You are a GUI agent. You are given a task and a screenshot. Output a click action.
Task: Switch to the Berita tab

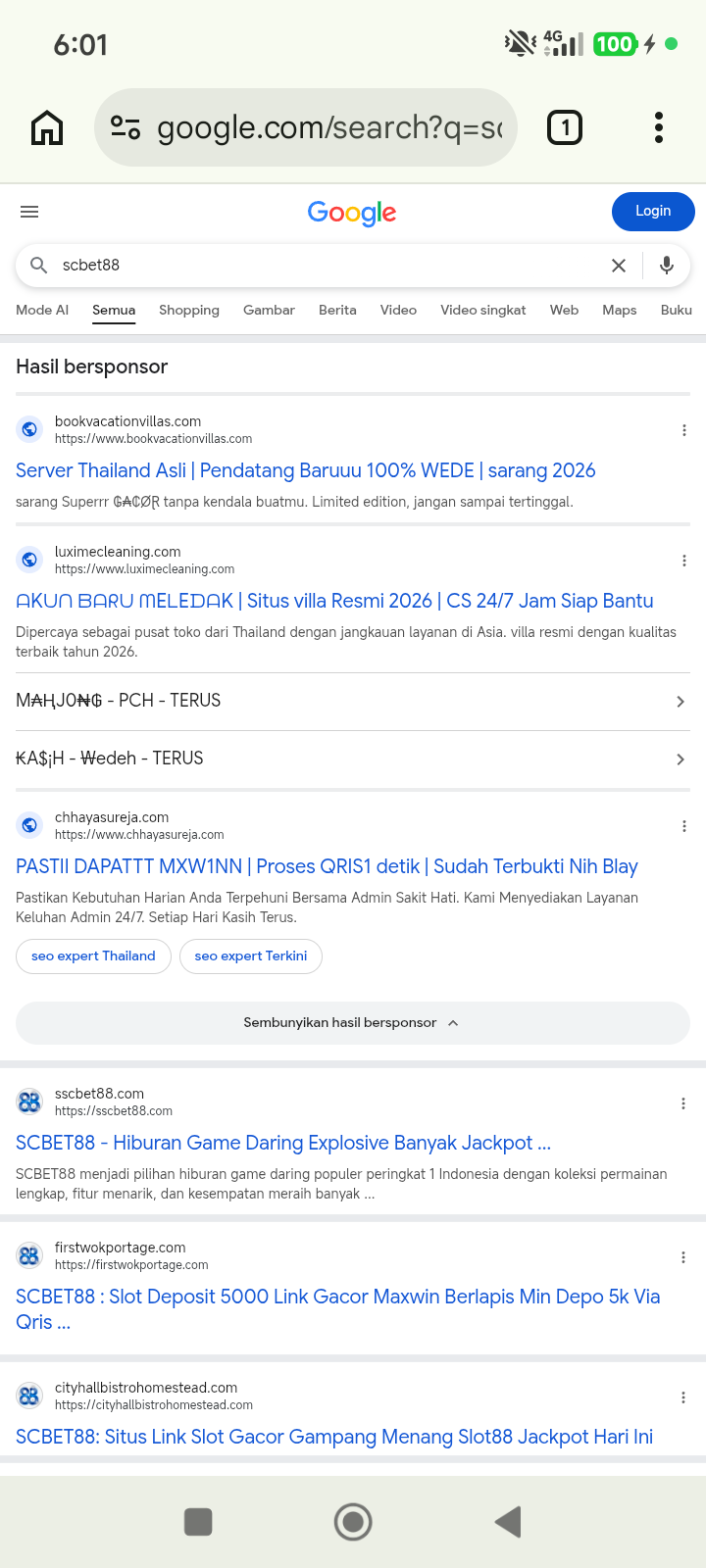[x=337, y=310]
